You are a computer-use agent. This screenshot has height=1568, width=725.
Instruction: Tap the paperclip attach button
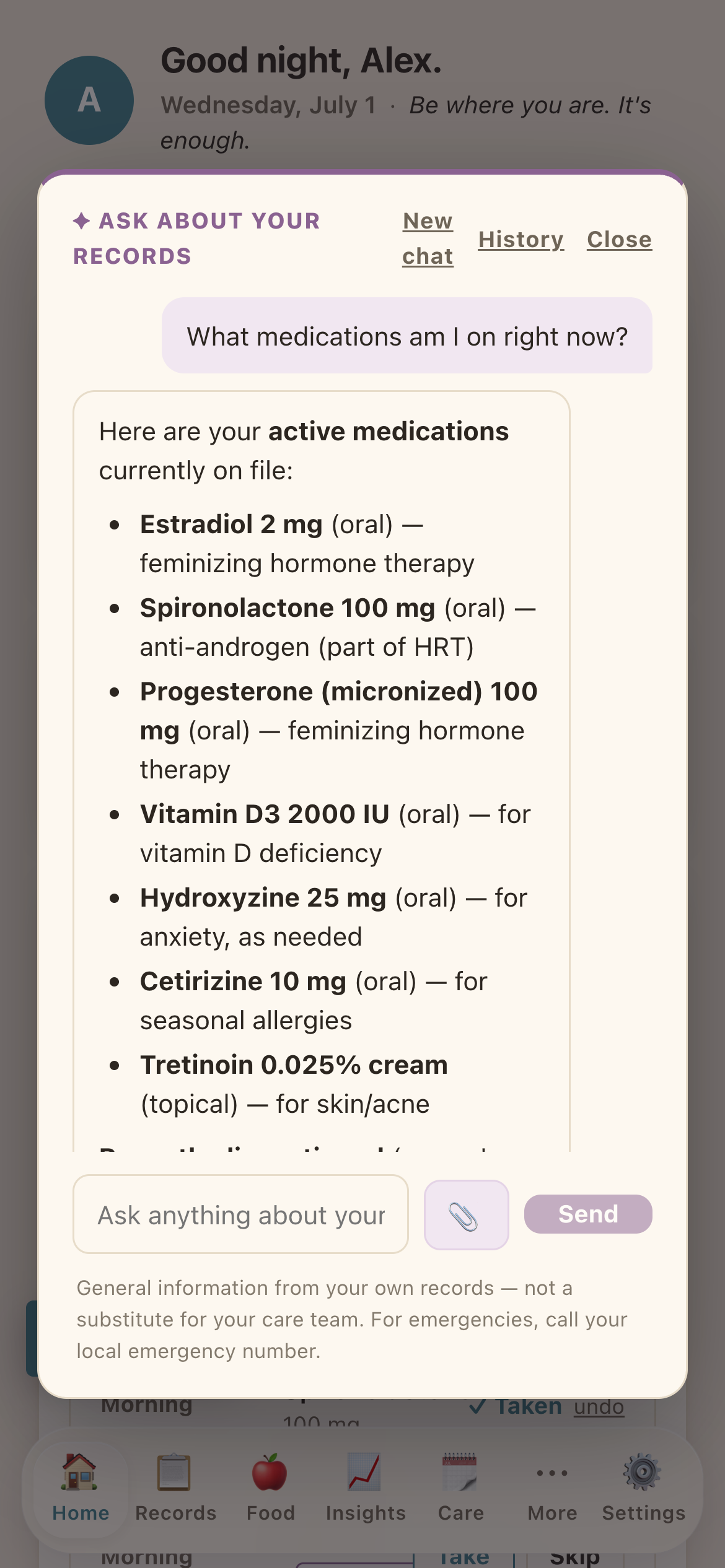(467, 1215)
